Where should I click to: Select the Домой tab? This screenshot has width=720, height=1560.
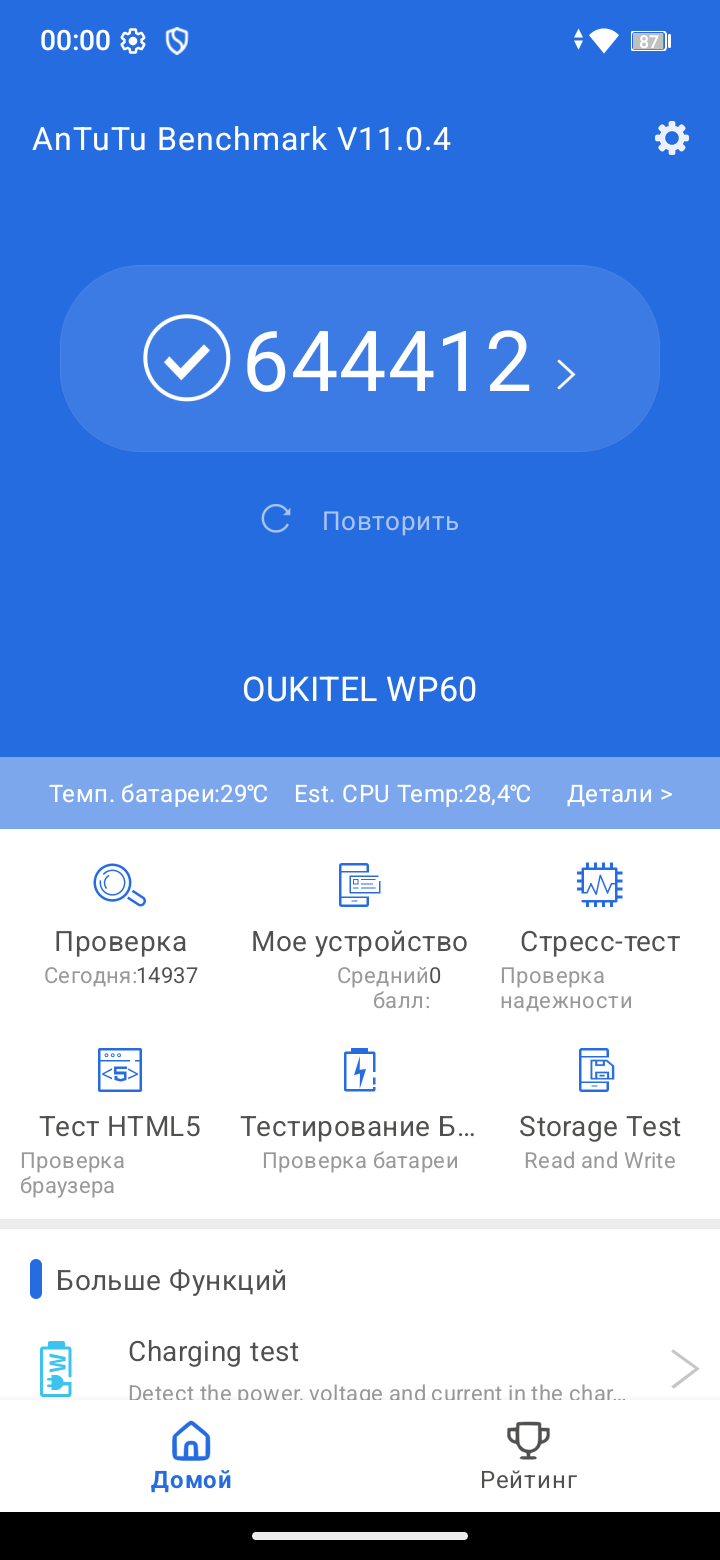pyautogui.click(x=191, y=1456)
